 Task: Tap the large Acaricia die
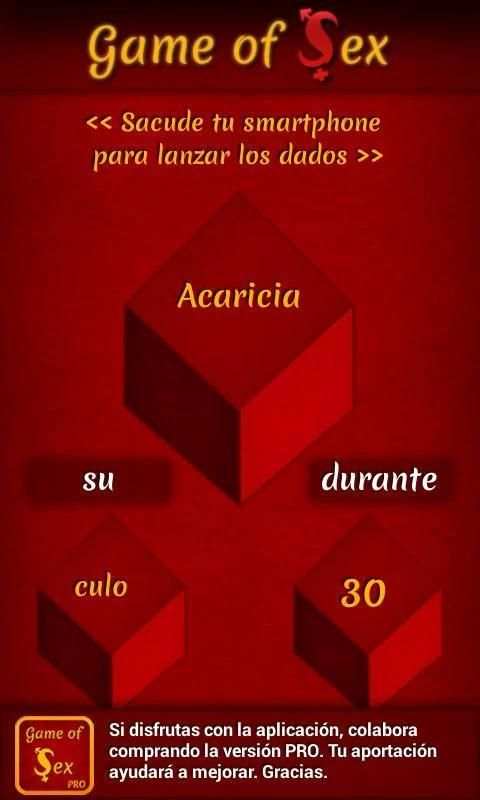tap(239, 347)
